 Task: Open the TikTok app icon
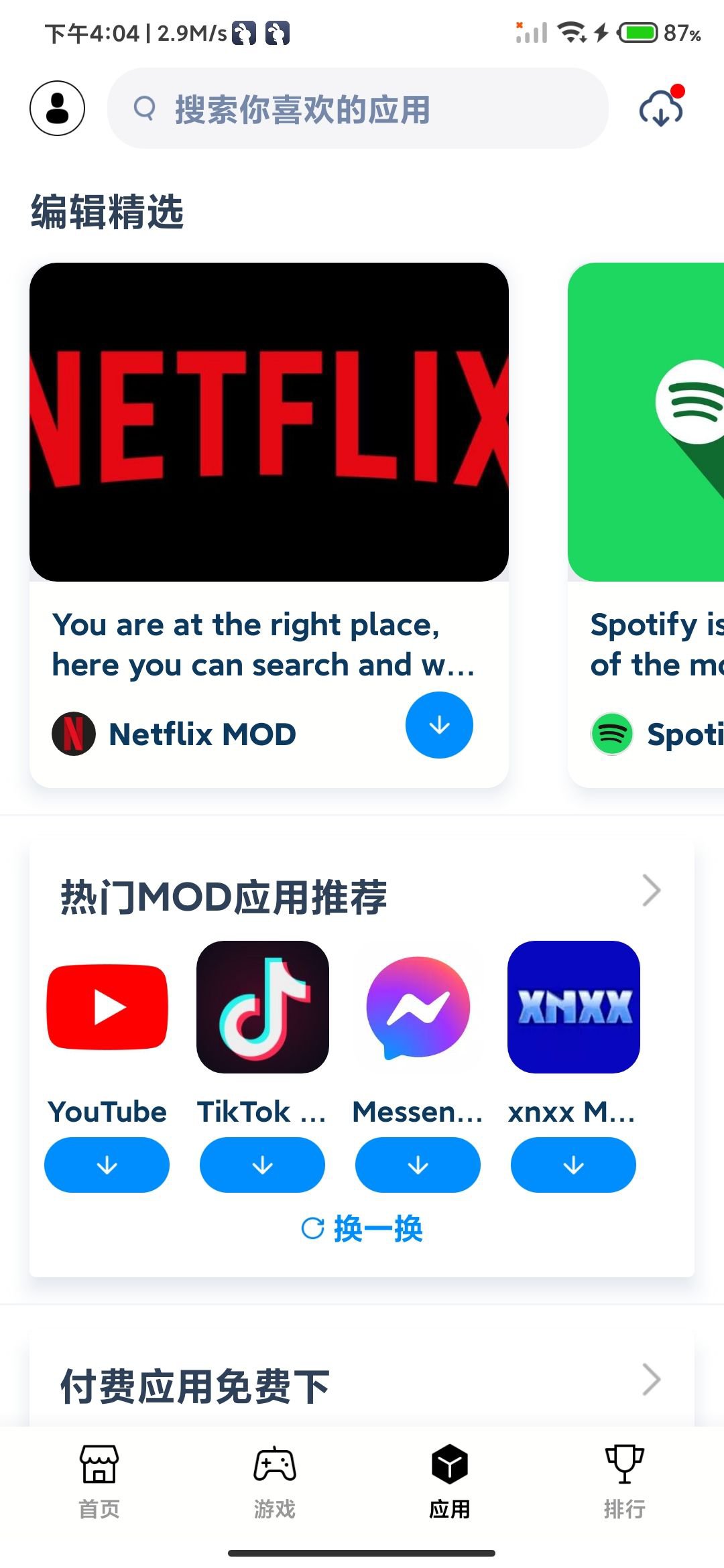click(262, 1006)
